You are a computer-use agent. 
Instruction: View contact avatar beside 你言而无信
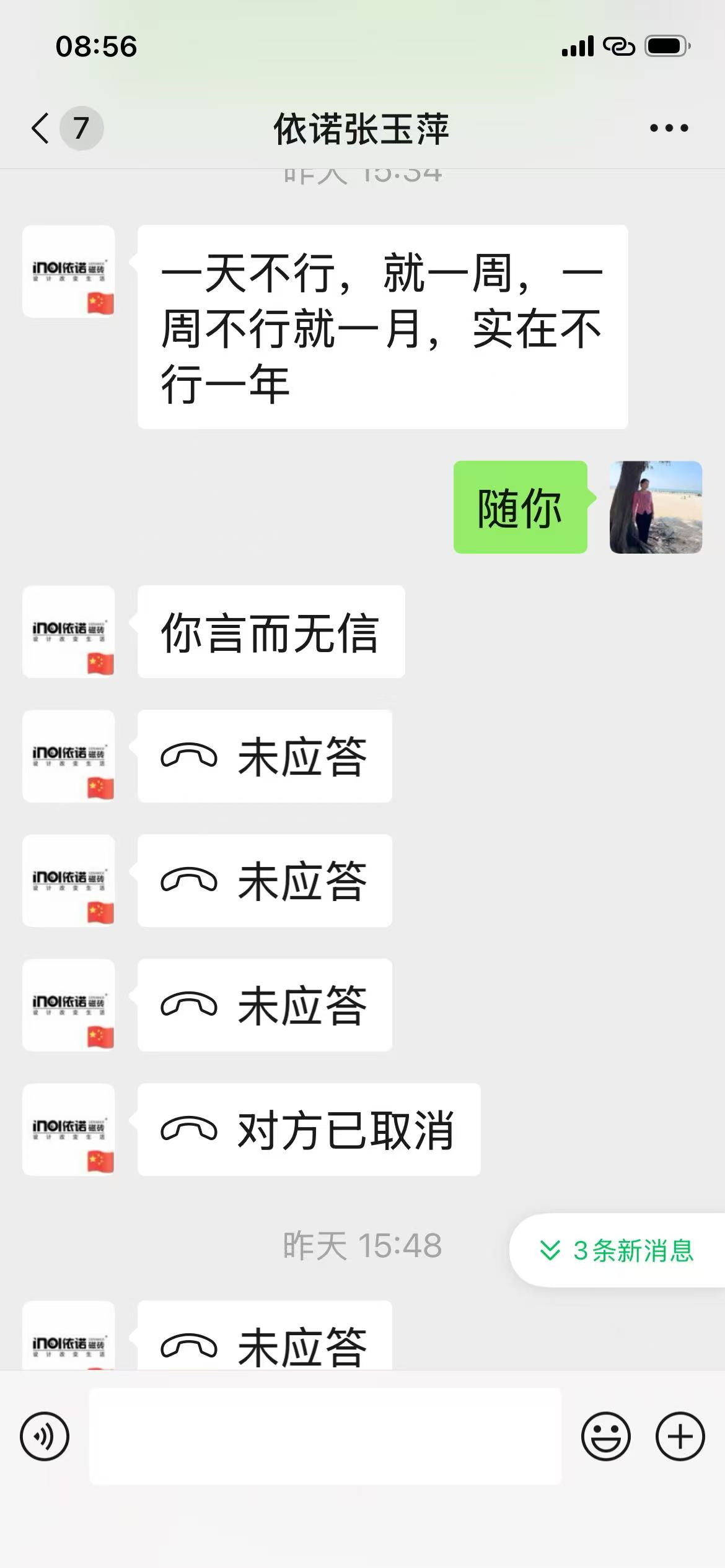(x=69, y=632)
